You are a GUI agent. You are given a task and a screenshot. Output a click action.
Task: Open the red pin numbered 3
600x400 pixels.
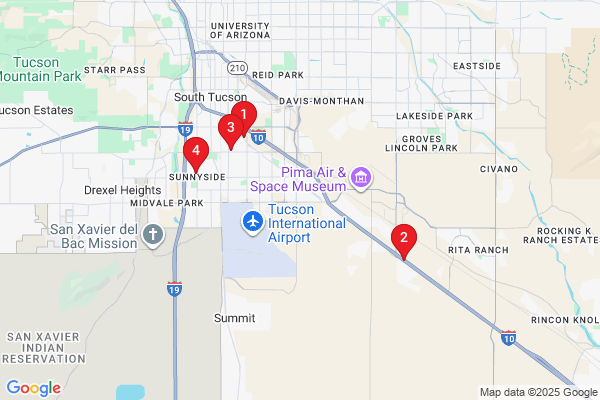tap(231, 128)
